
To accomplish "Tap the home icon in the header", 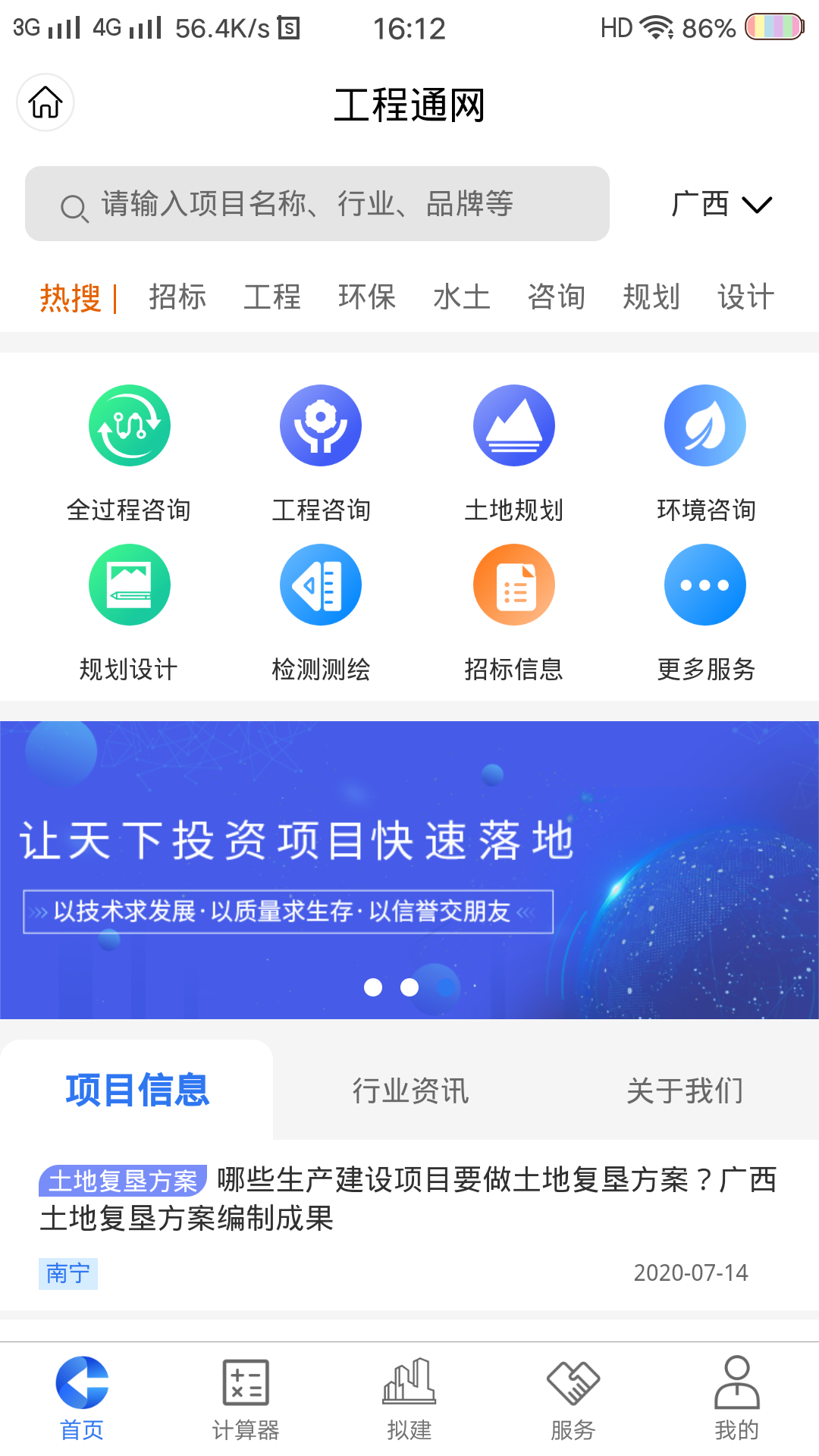I will (x=45, y=102).
